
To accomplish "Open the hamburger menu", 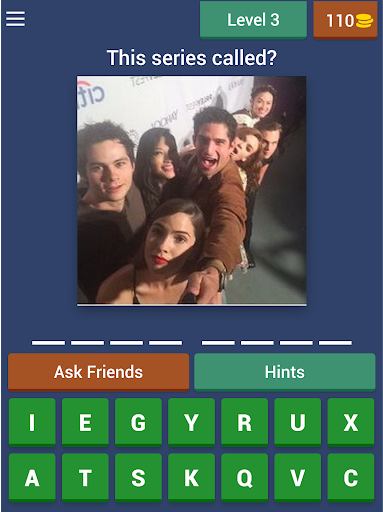I will (x=15, y=19).
